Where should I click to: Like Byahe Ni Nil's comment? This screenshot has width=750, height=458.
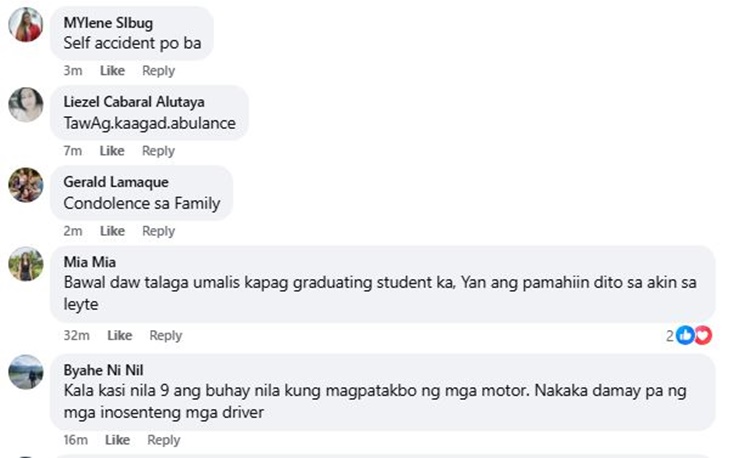click(x=117, y=440)
